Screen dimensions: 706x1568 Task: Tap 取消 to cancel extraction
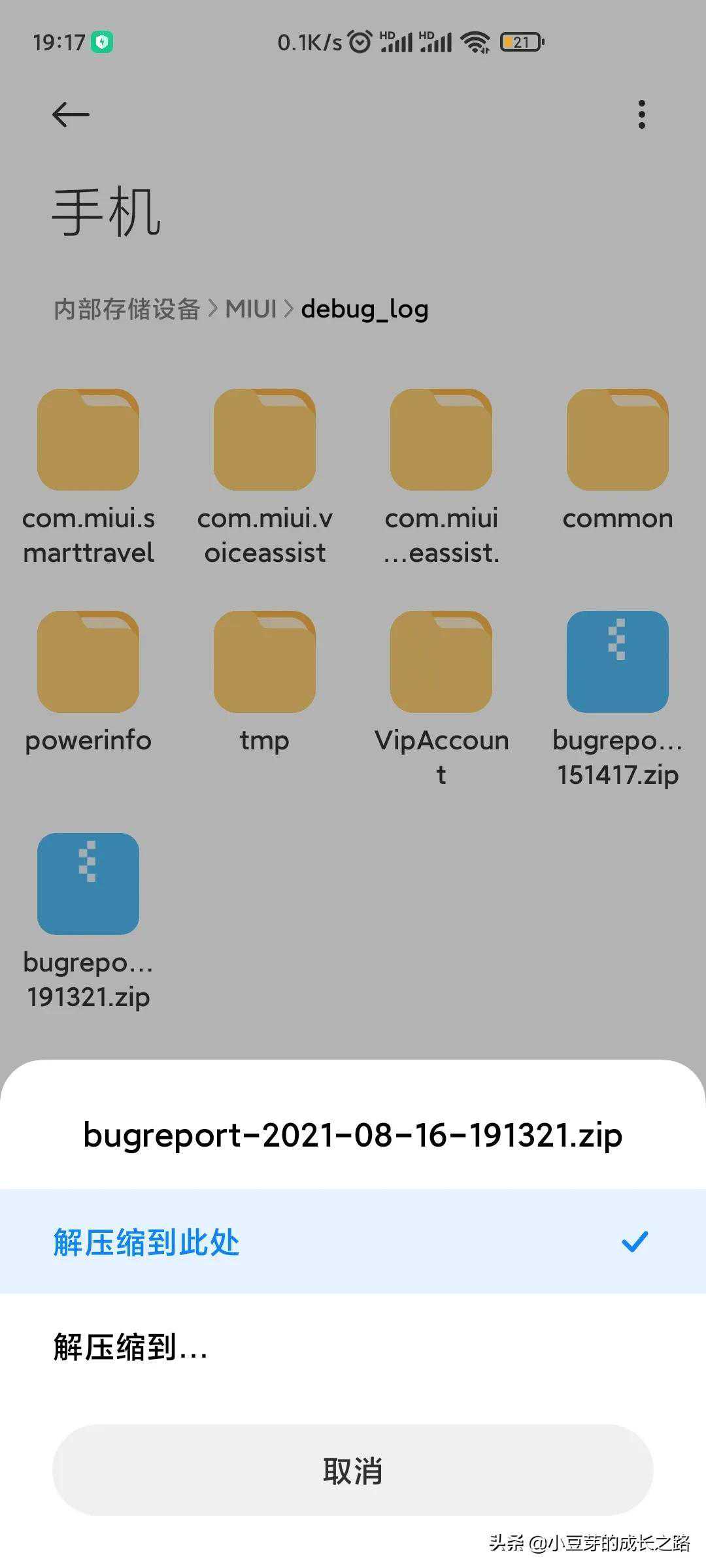(353, 1470)
